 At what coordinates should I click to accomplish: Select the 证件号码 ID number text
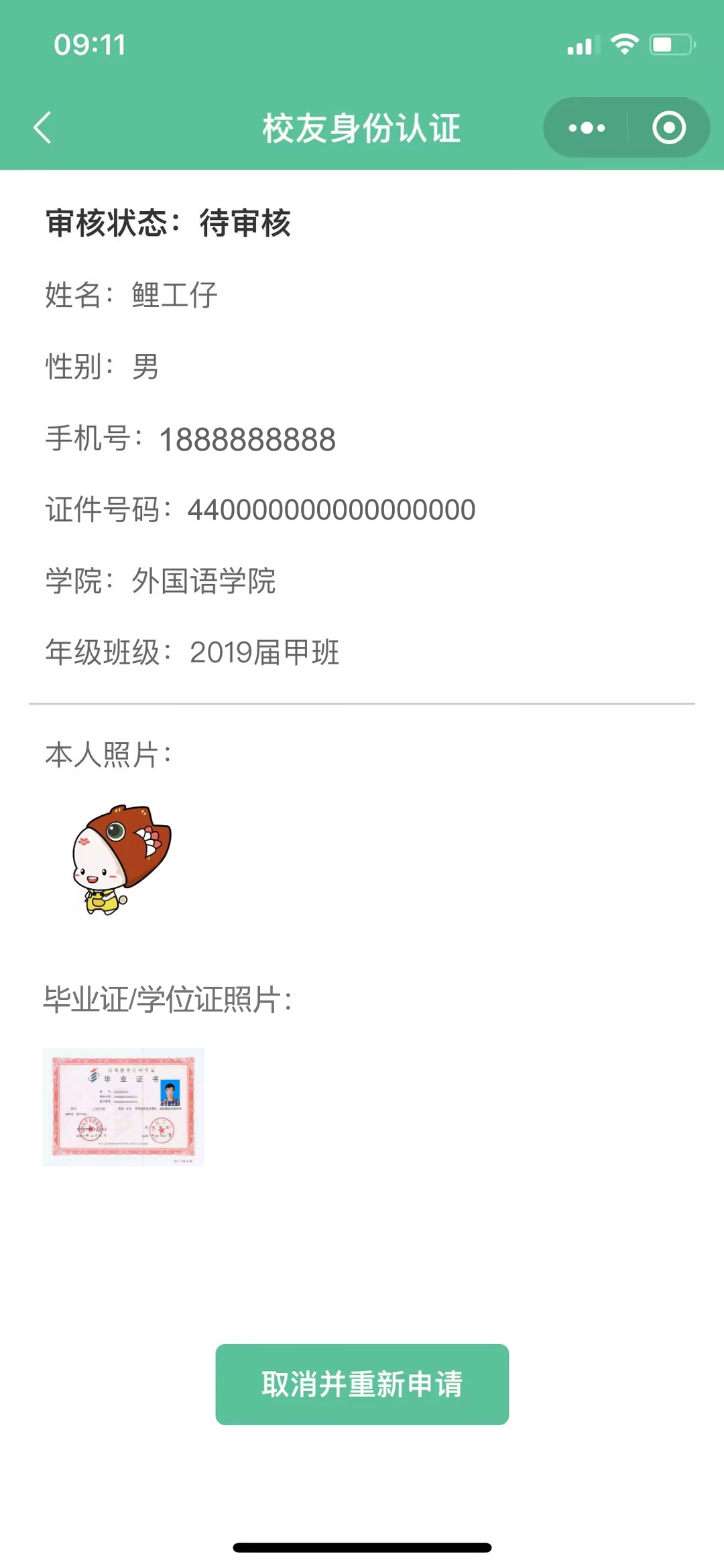(x=260, y=509)
